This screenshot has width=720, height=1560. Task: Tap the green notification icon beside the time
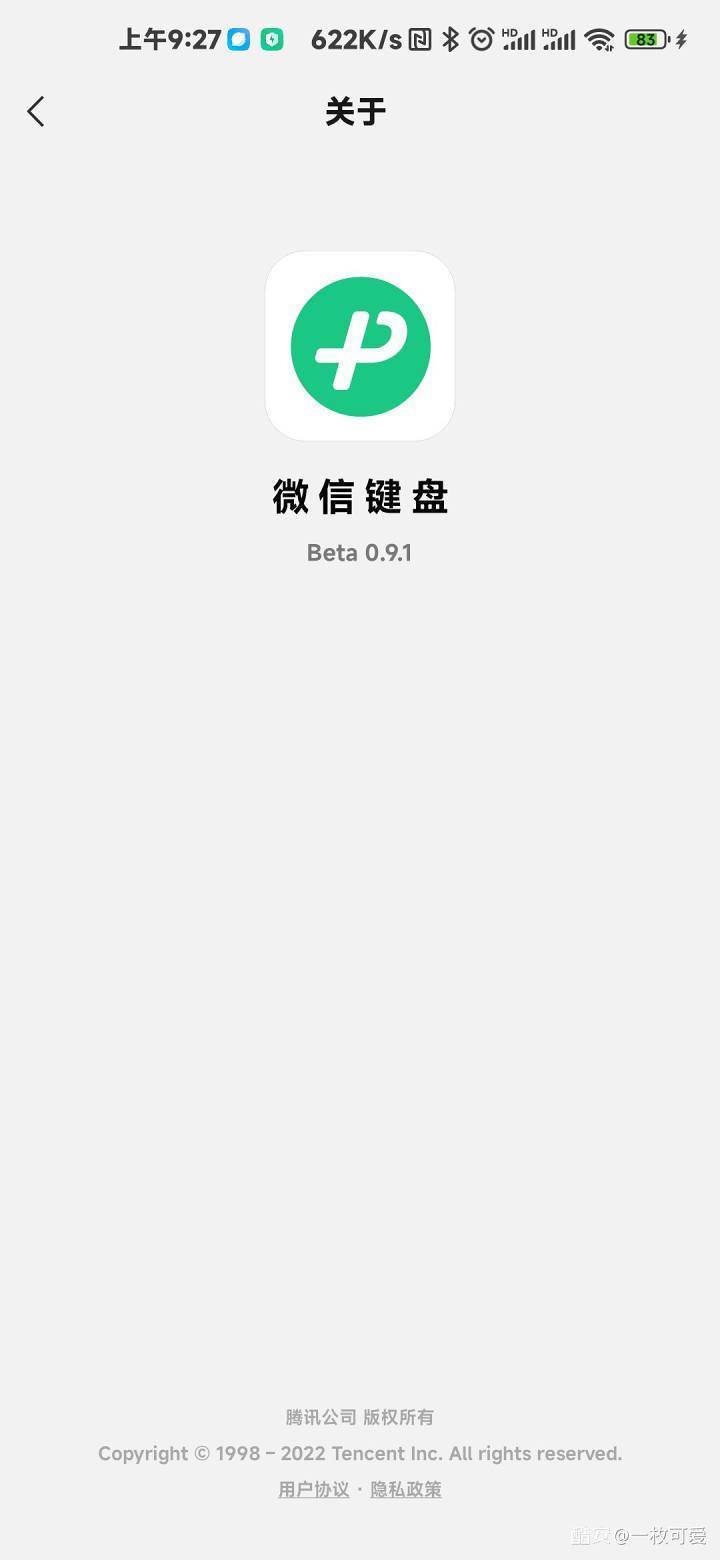270,37
